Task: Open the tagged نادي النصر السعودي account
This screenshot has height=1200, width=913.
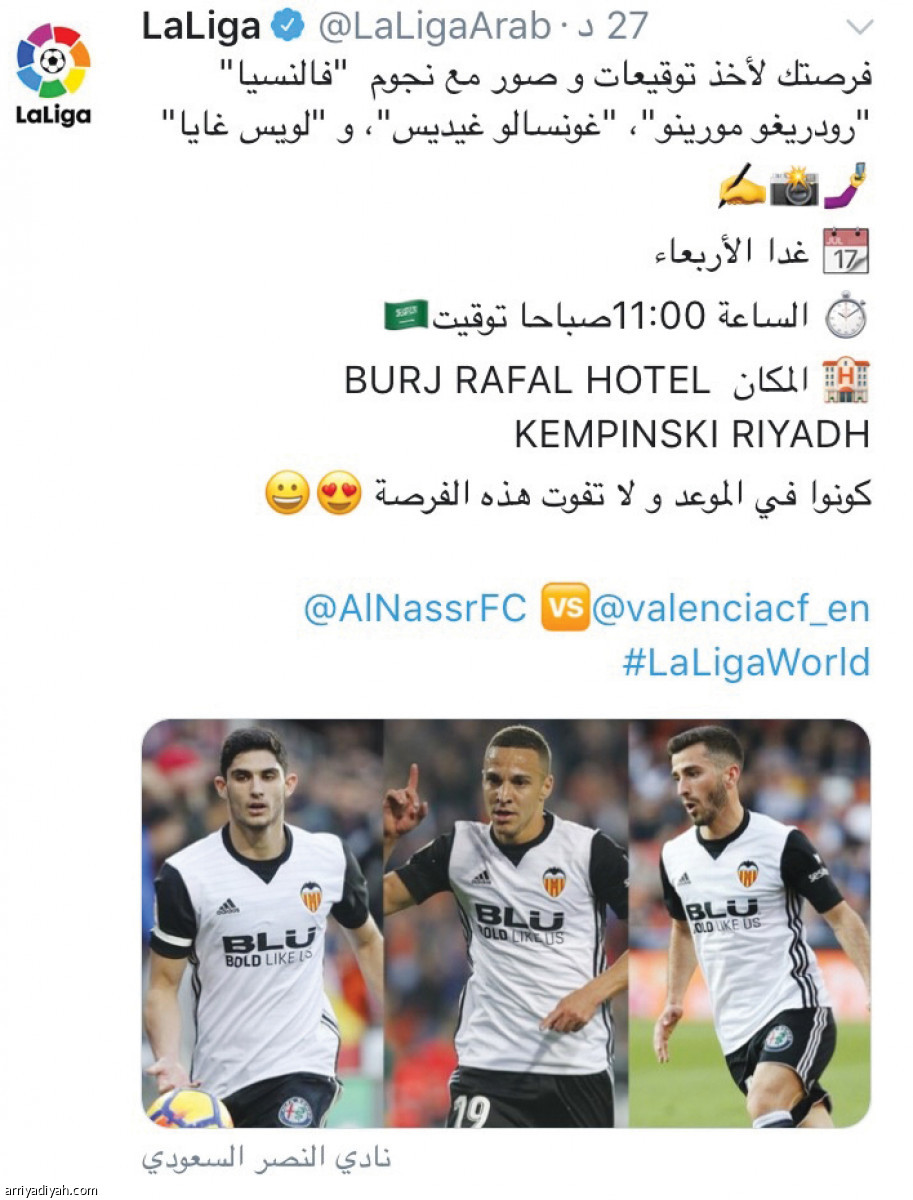Action: tap(266, 1158)
